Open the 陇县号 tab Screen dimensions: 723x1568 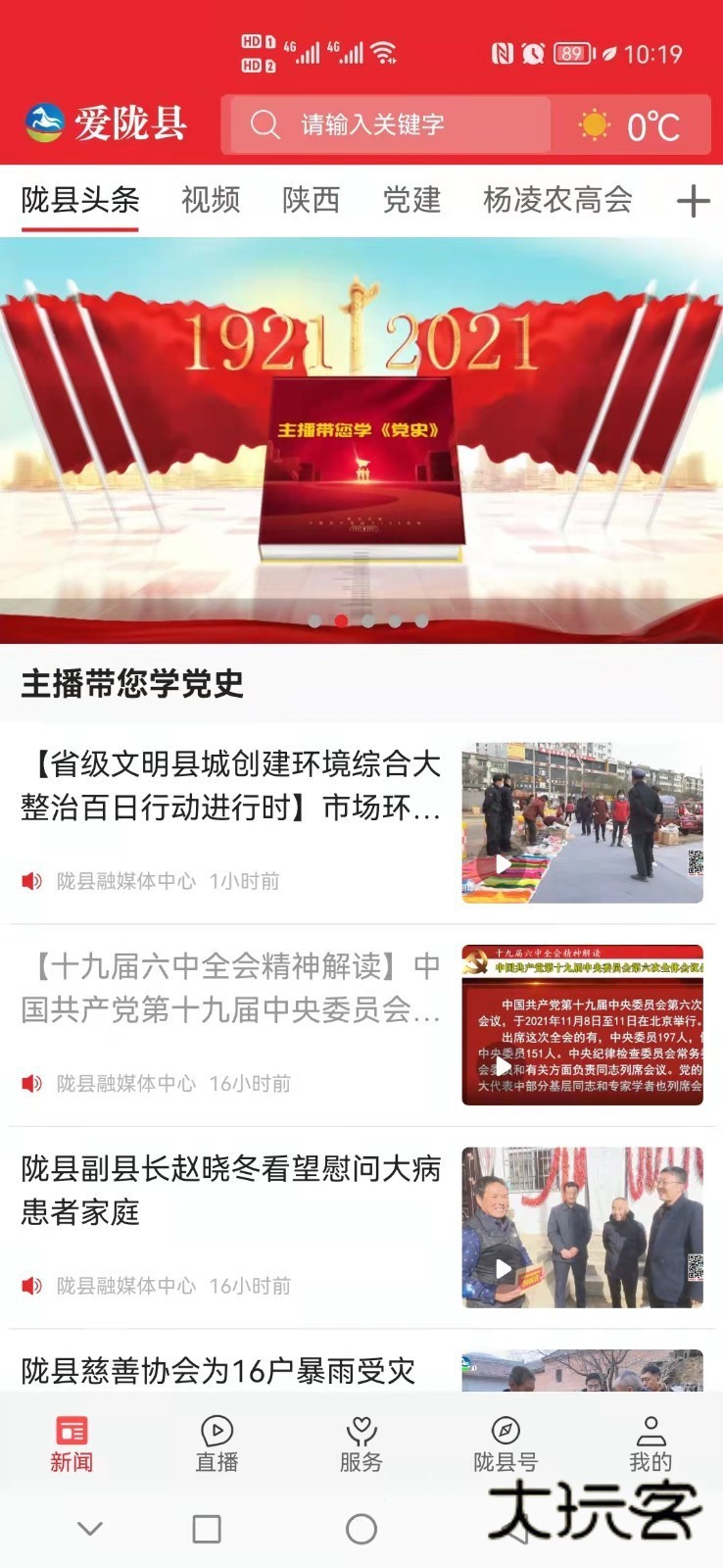coord(506,1445)
